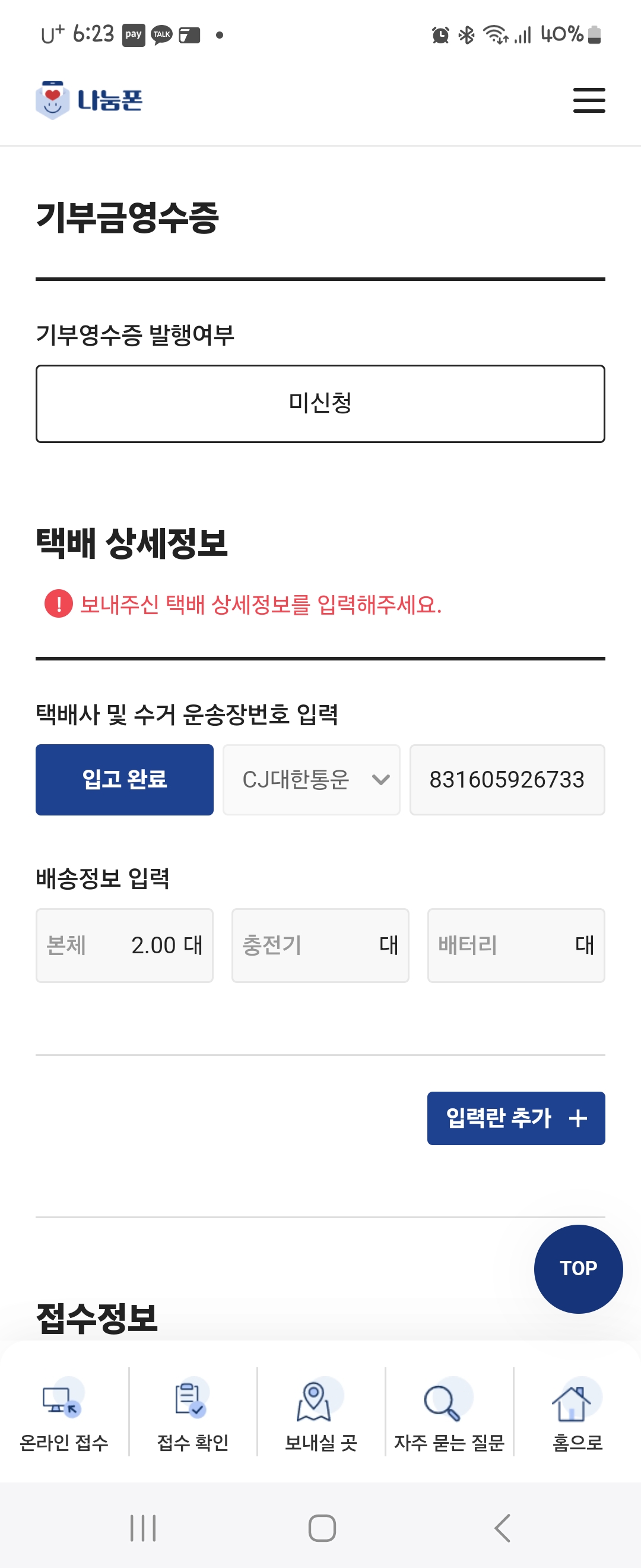
Task: Tap the 배터리 quantity field
Action: 516,945
